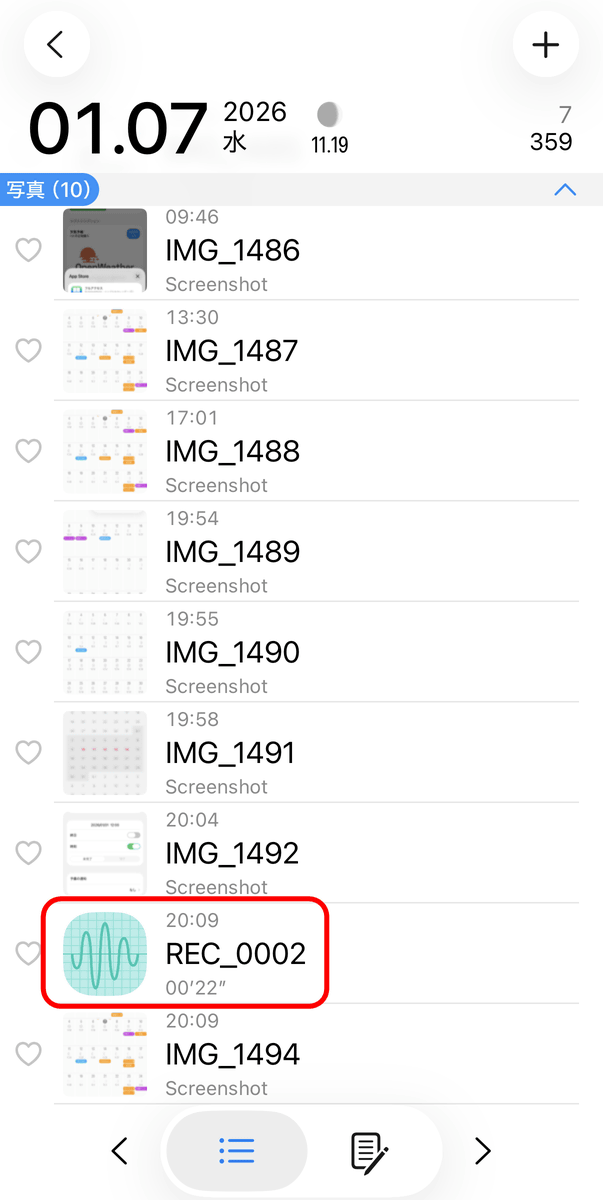
Task: Switch to the note editing tab
Action: pyautogui.click(x=369, y=1151)
